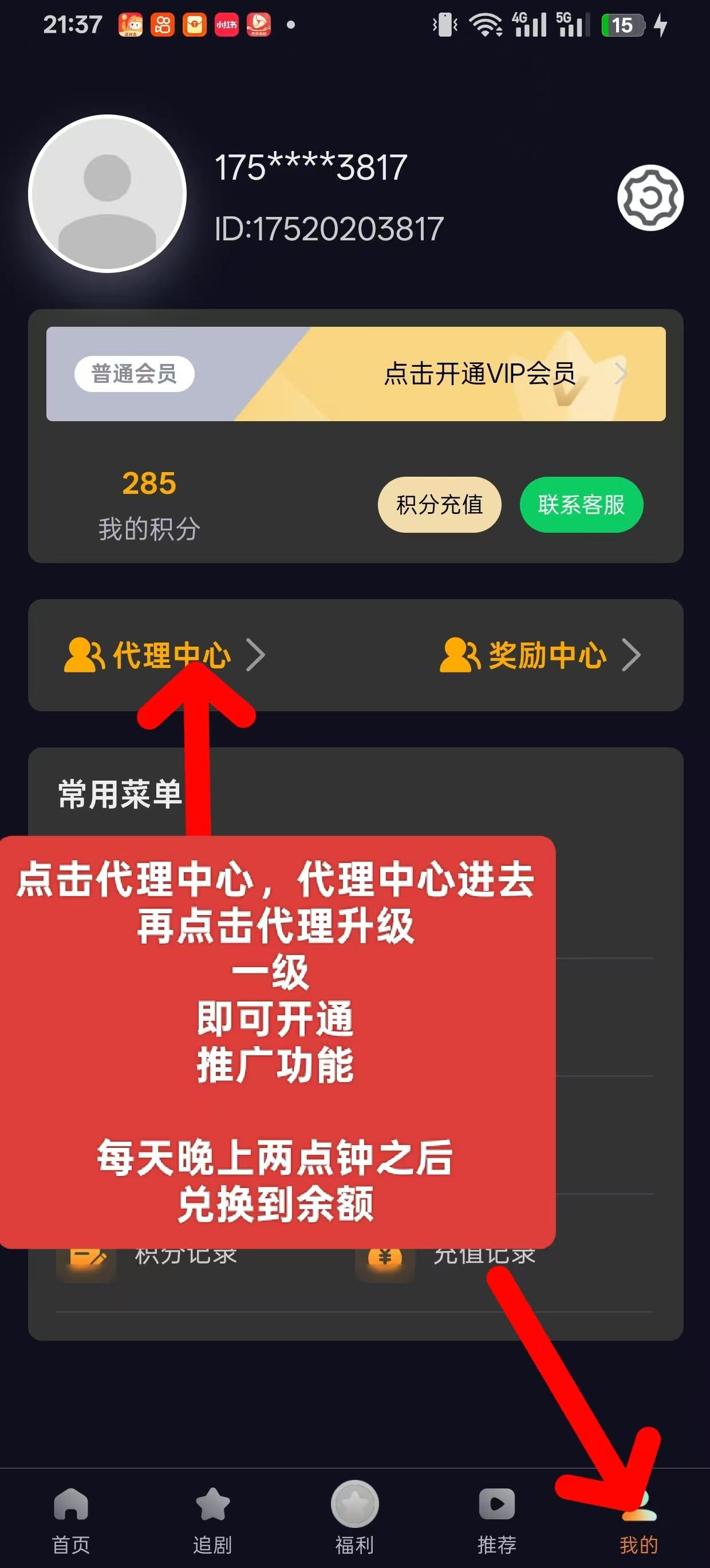Contact support via 联系客服 button
This screenshot has width=710, height=1568.
pos(581,505)
